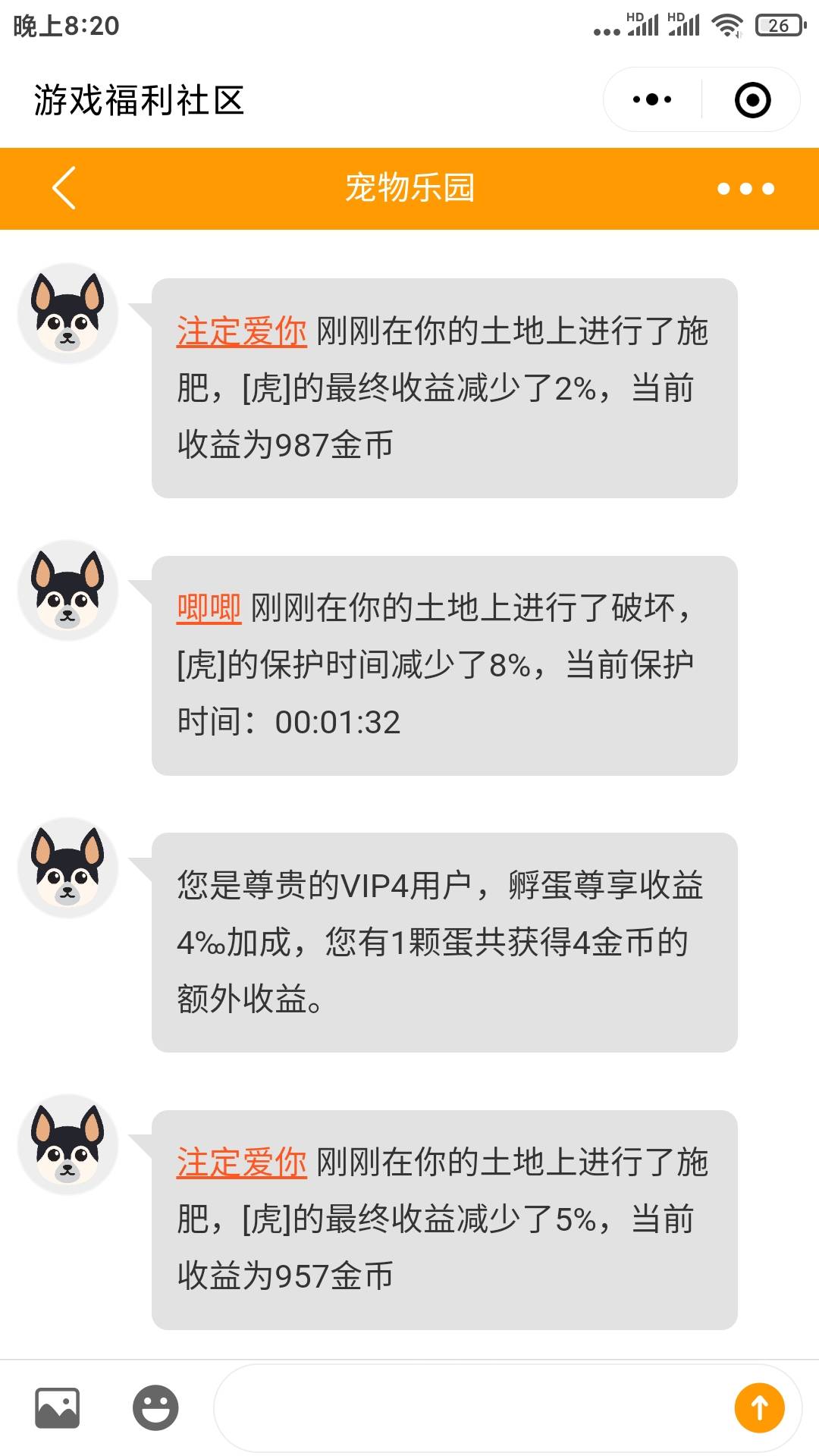
Task: Send the message with arrow button
Action: (x=759, y=1408)
